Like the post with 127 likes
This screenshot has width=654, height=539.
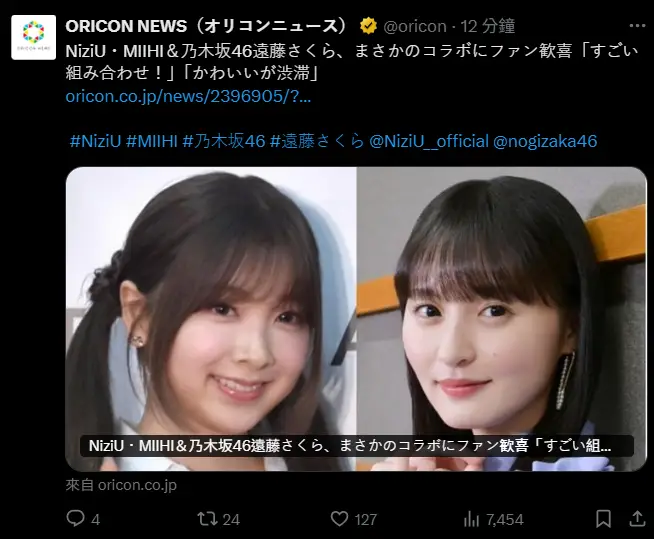[x=339, y=519]
